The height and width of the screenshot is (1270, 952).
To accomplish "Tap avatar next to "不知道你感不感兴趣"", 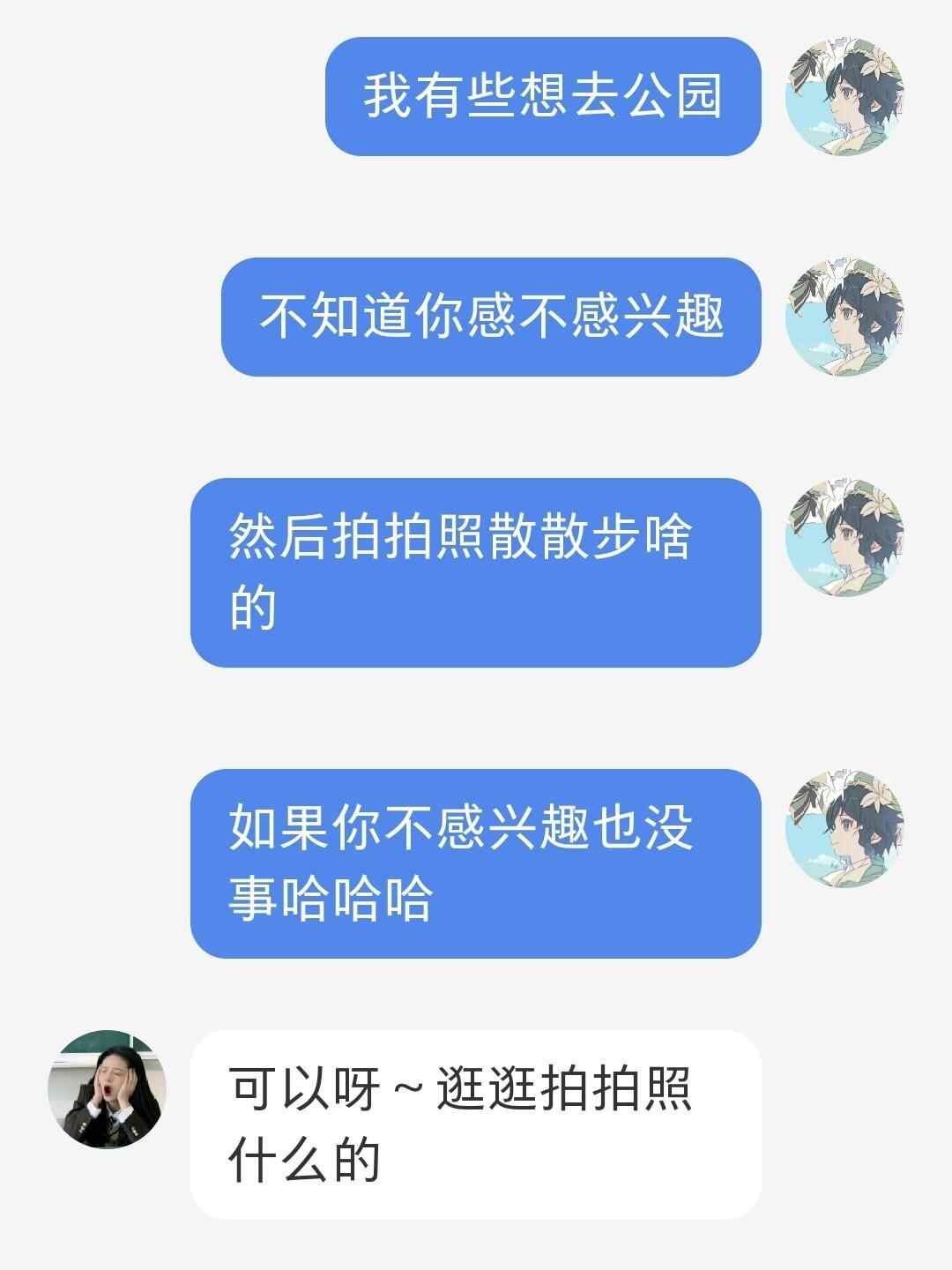I will pyautogui.click(x=844, y=317).
